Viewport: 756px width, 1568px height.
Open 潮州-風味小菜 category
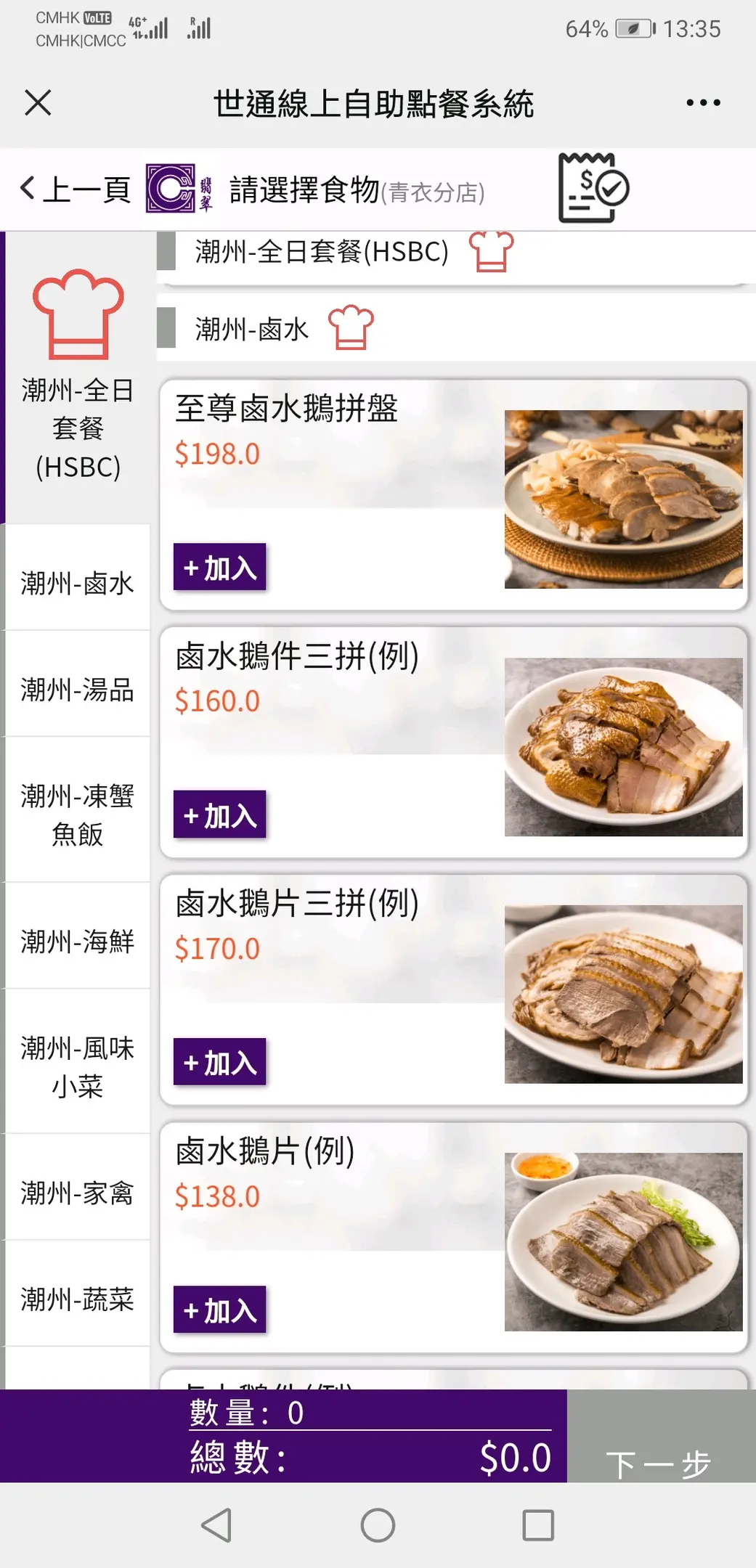coord(78,1067)
